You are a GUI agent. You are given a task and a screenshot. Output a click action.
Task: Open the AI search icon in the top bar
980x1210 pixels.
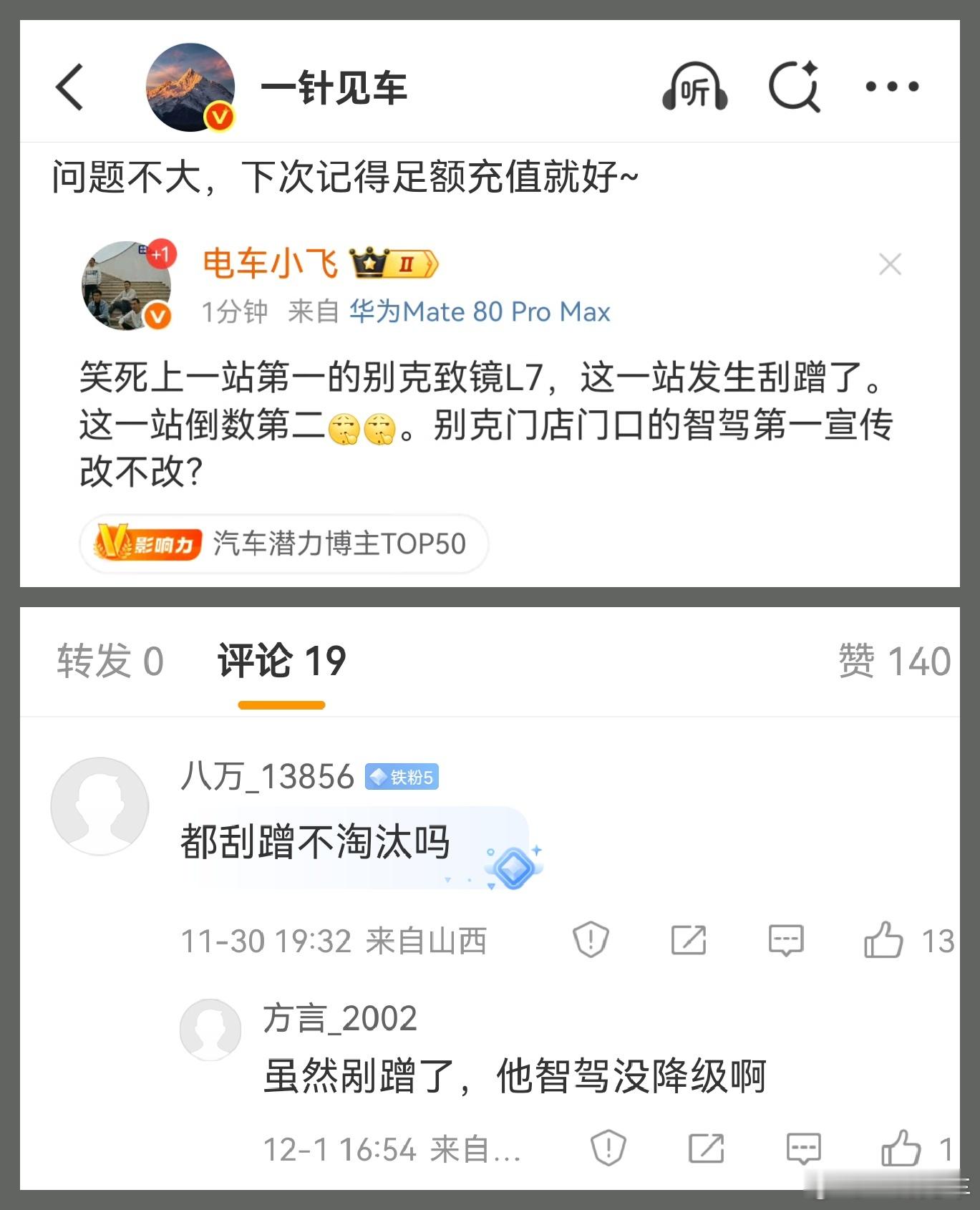pyautogui.click(x=795, y=86)
